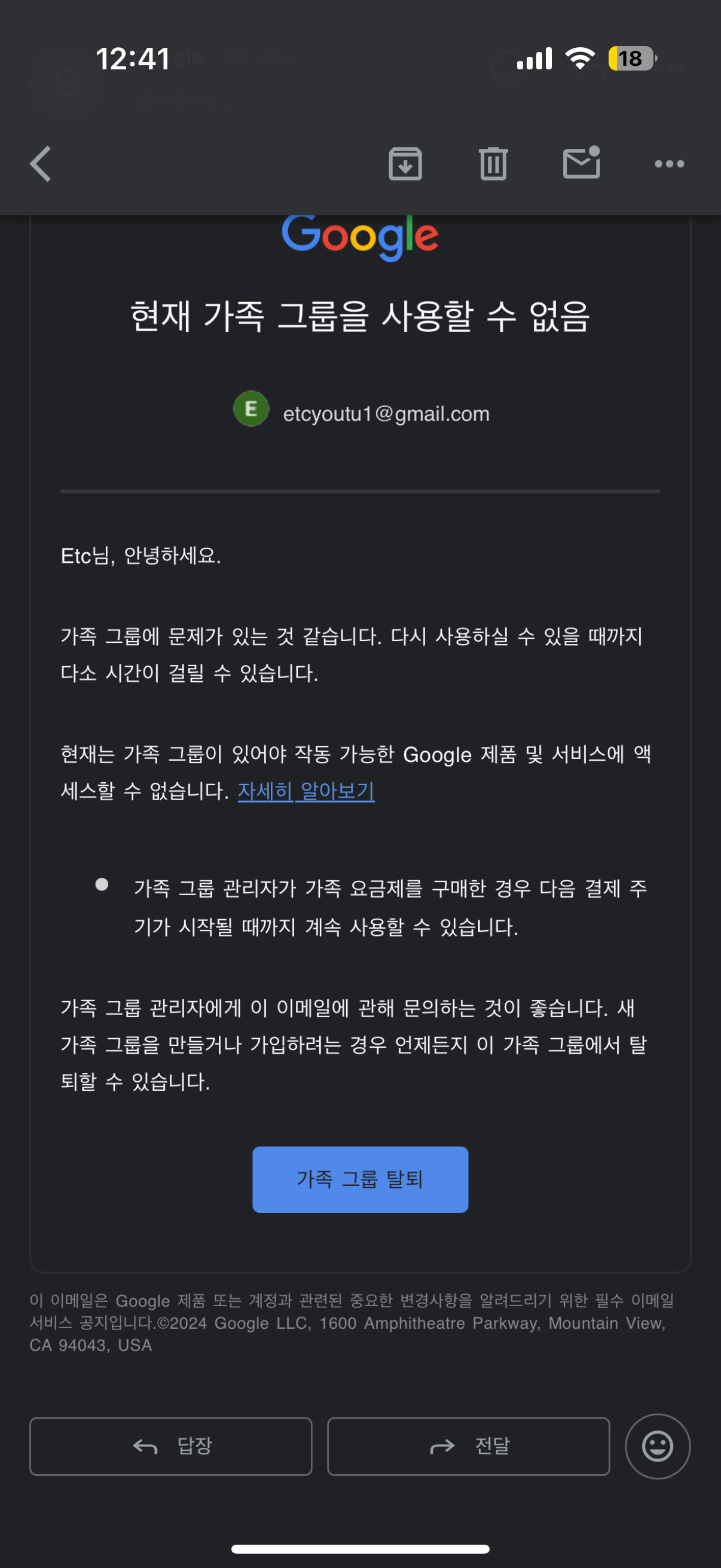721x1568 pixels.
Task: Mark this email as unread
Action: tap(582, 163)
